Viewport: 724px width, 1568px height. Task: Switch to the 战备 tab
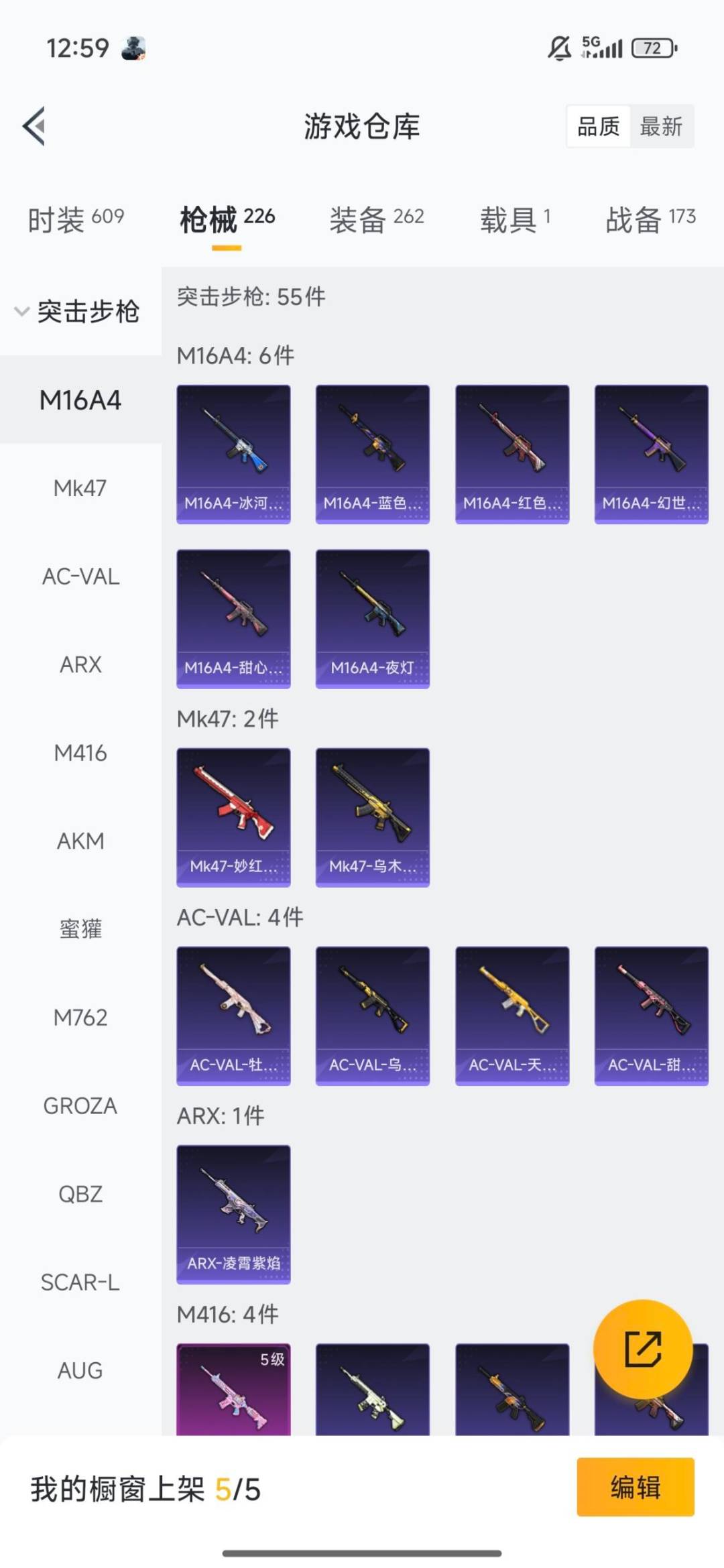(650, 219)
